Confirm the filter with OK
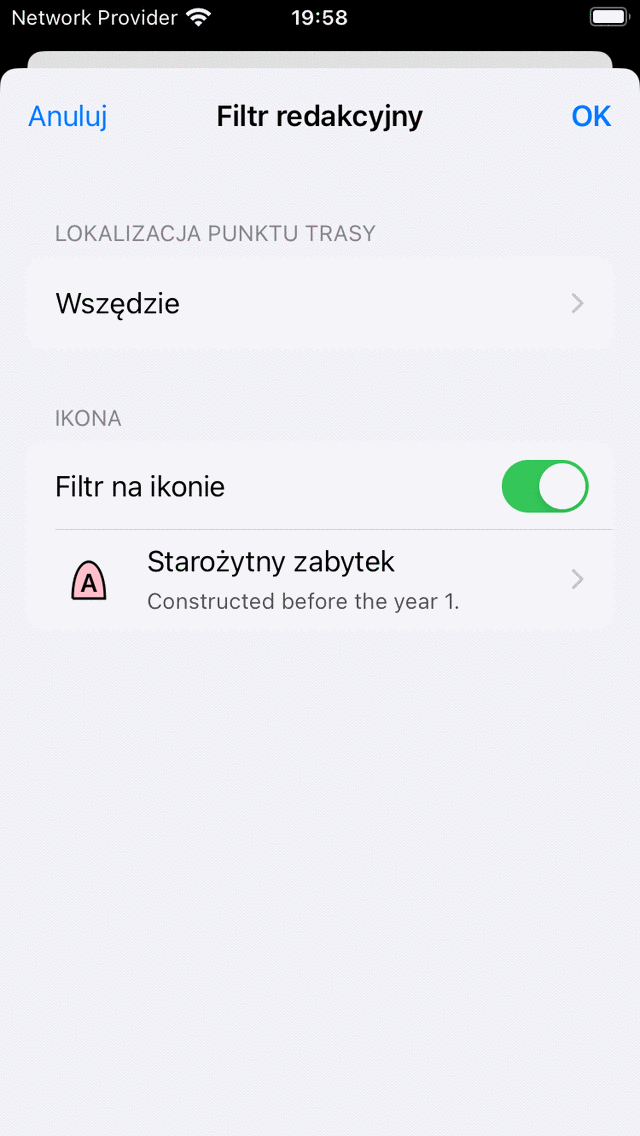Screen dimensions: 640x1136 (x=590, y=117)
